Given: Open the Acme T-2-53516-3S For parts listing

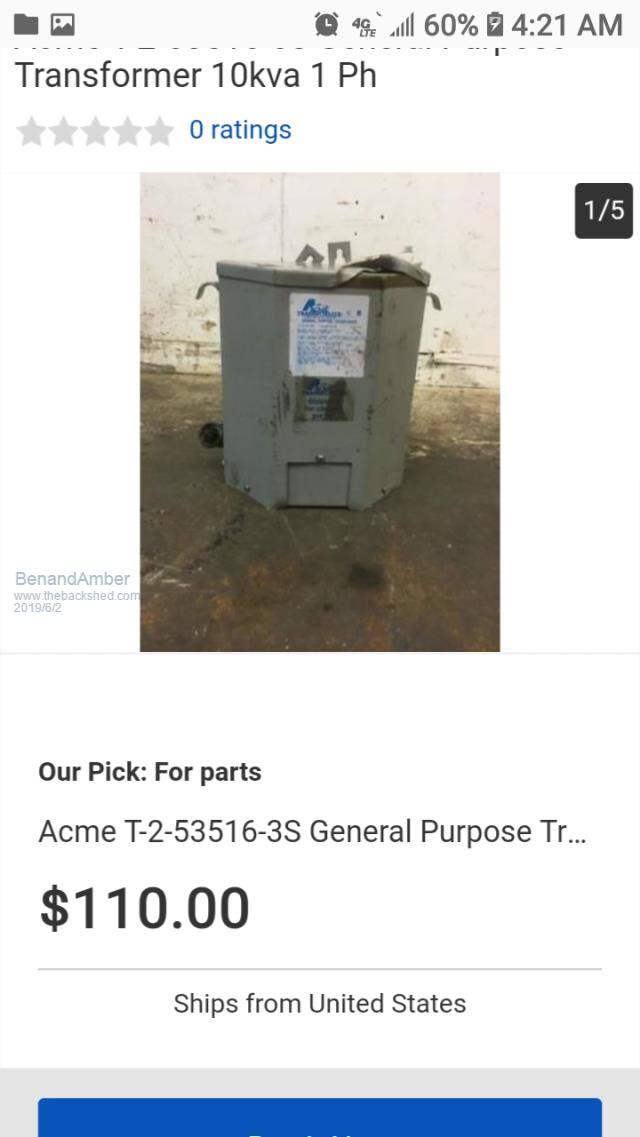Looking at the screenshot, I should (x=312, y=832).
